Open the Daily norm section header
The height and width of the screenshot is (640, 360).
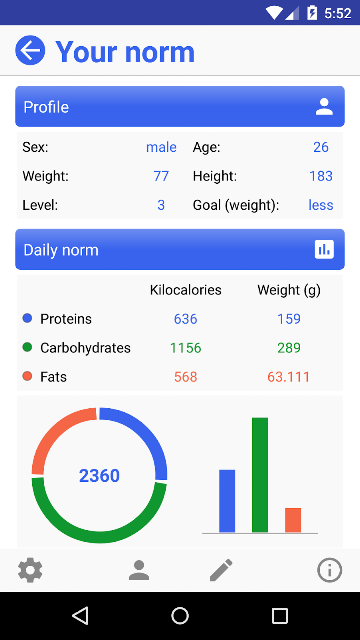(x=180, y=249)
